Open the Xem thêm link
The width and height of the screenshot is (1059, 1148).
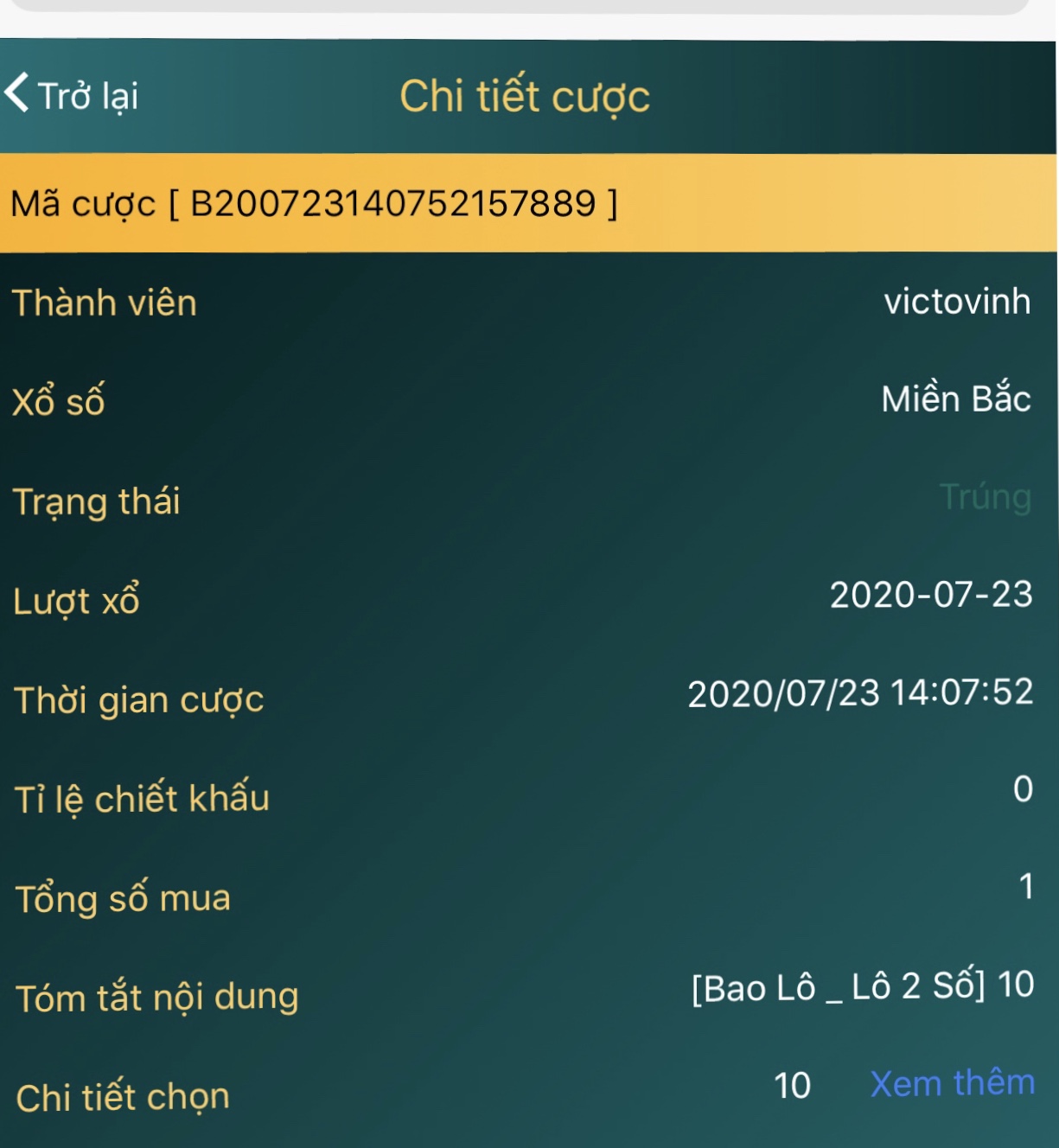tap(952, 1083)
